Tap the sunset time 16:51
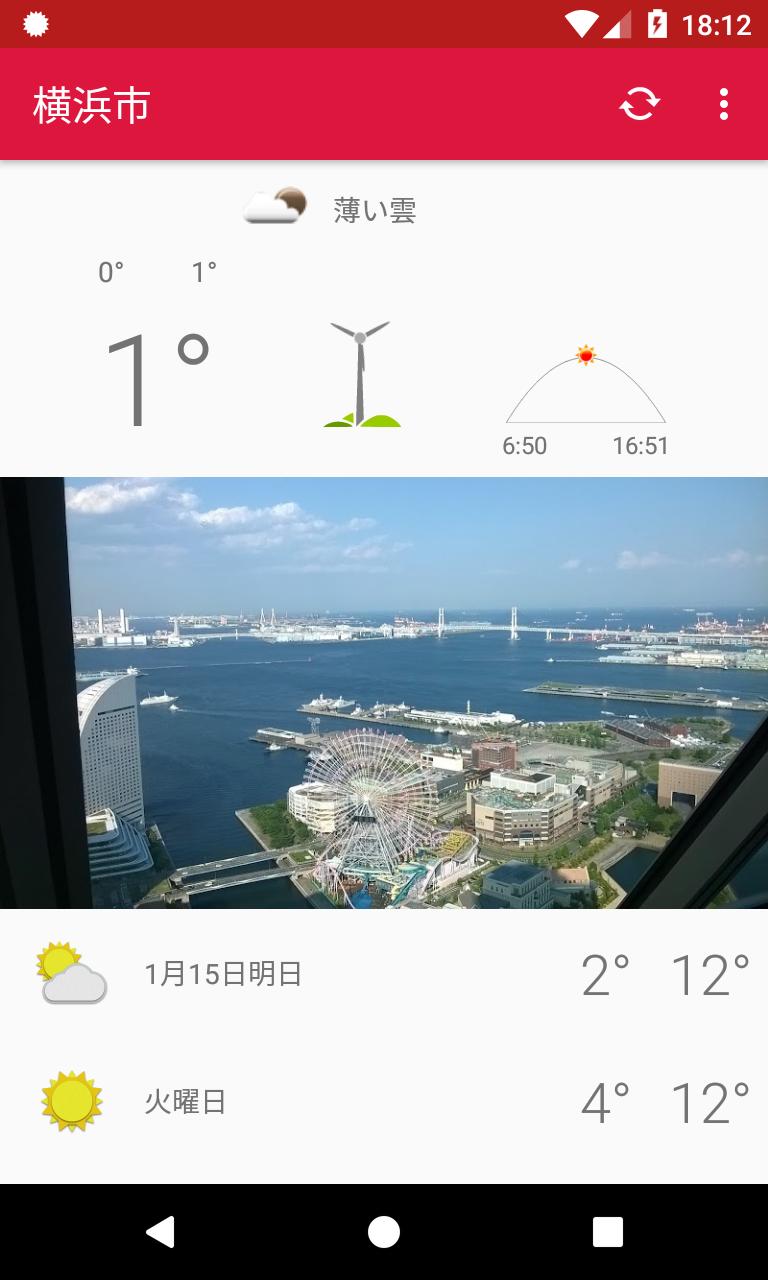Screen dimensions: 768x1280 638,446
